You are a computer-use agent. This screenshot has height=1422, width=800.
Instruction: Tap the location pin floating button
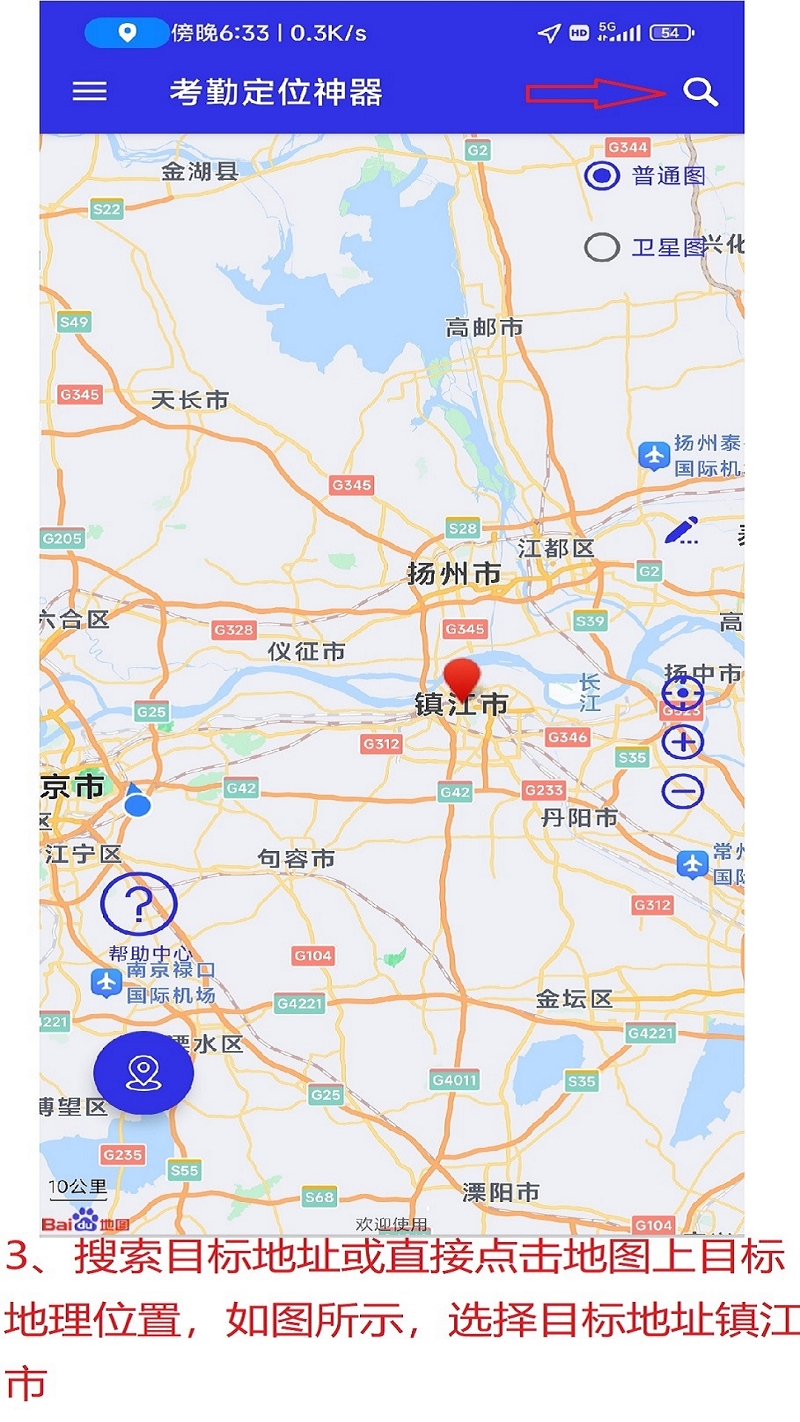[x=143, y=1073]
